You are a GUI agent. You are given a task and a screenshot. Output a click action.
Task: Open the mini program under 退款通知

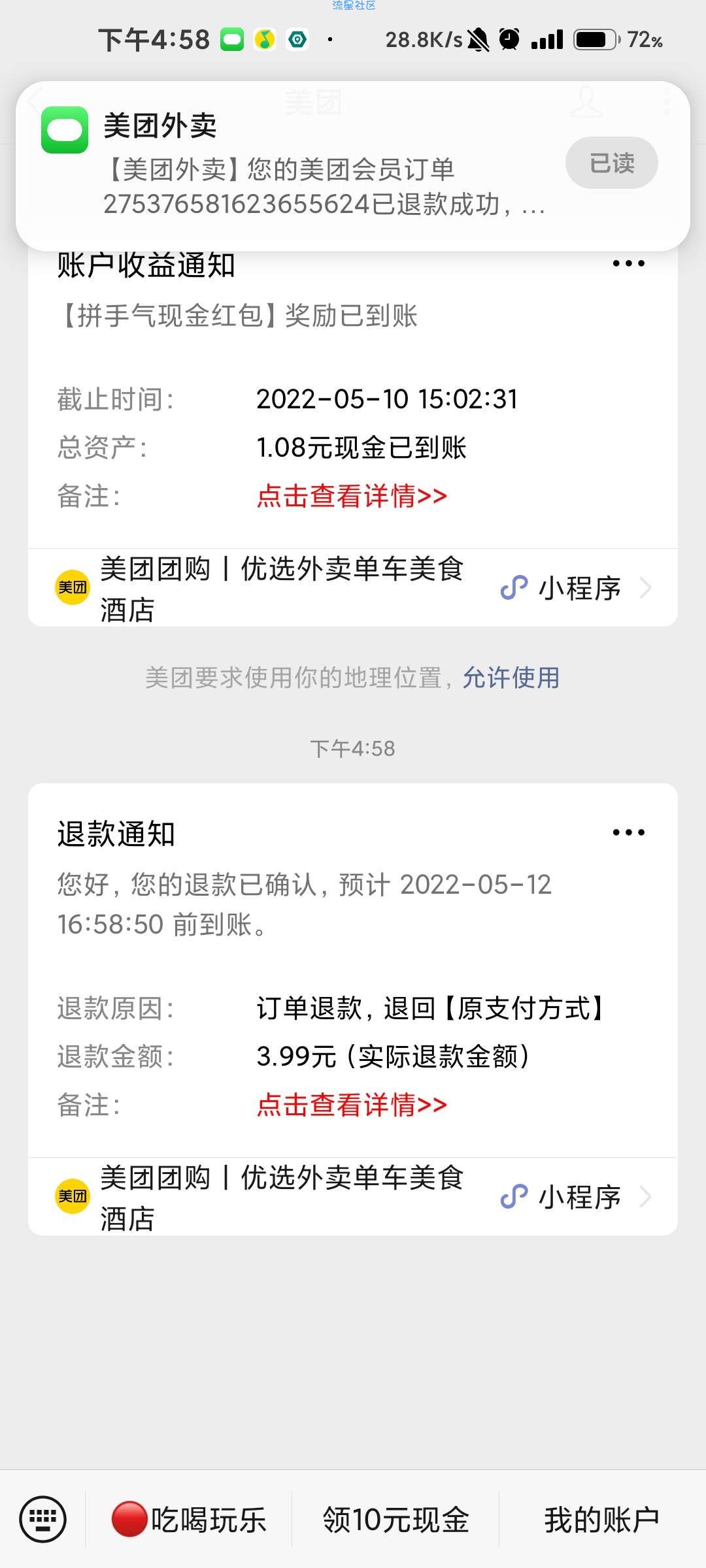[x=353, y=1197]
